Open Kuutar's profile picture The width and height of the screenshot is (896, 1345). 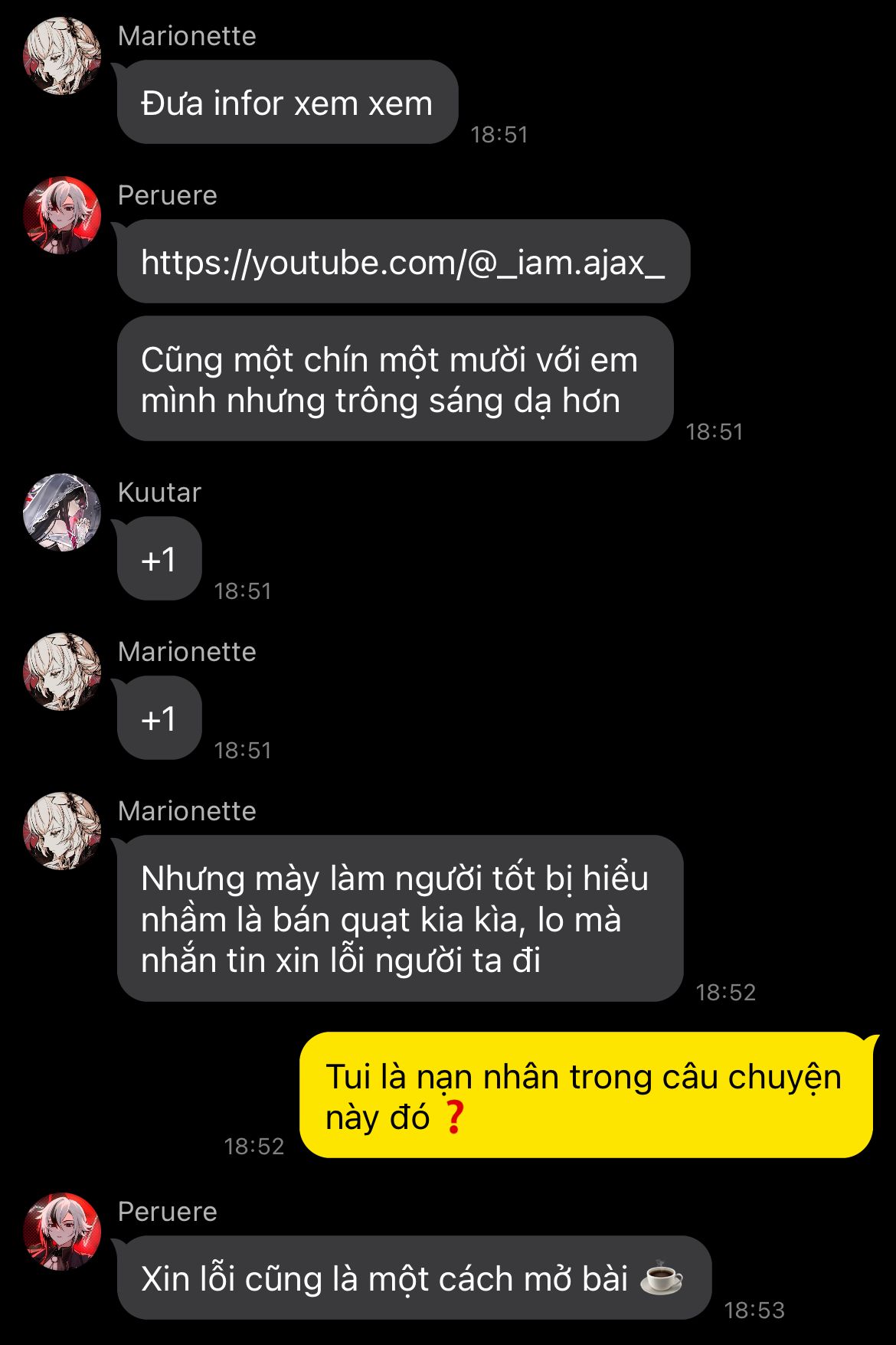62,512
